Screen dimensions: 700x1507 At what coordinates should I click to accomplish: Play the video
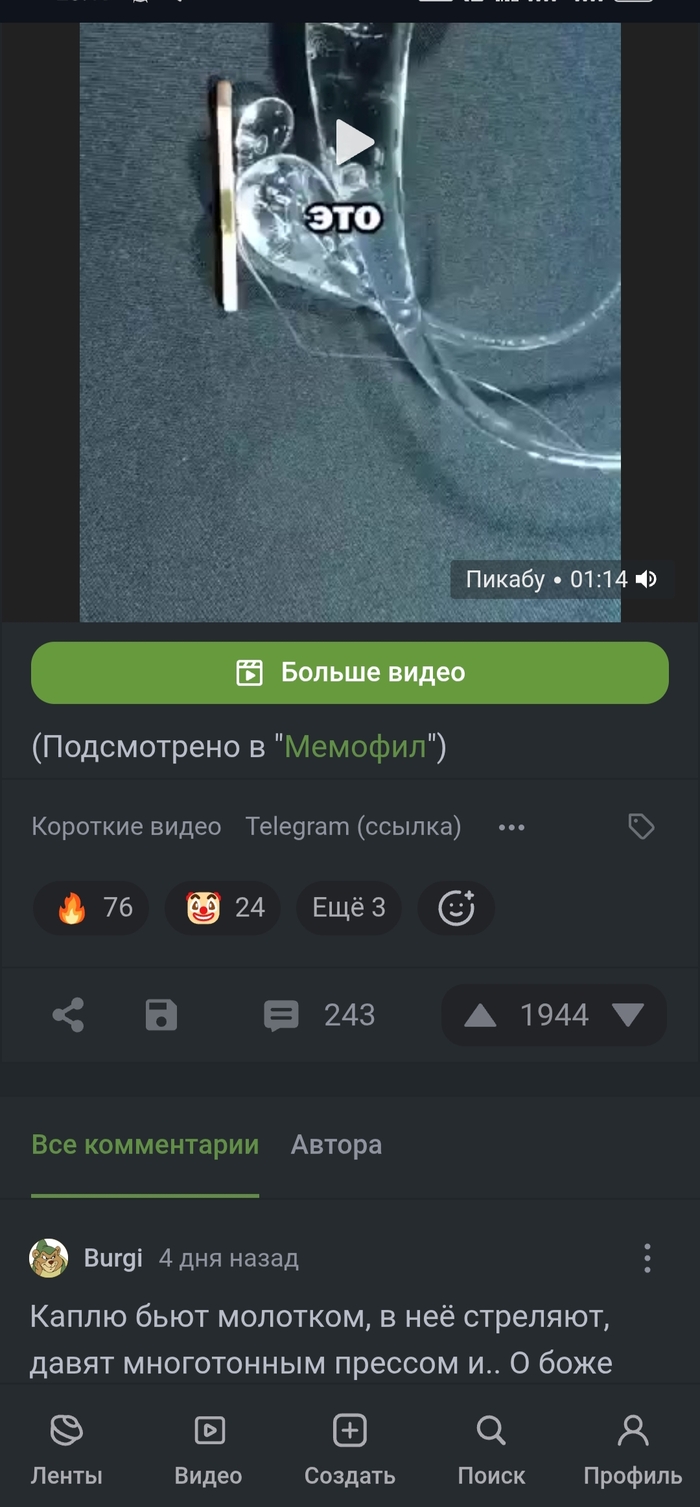(354, 142)
